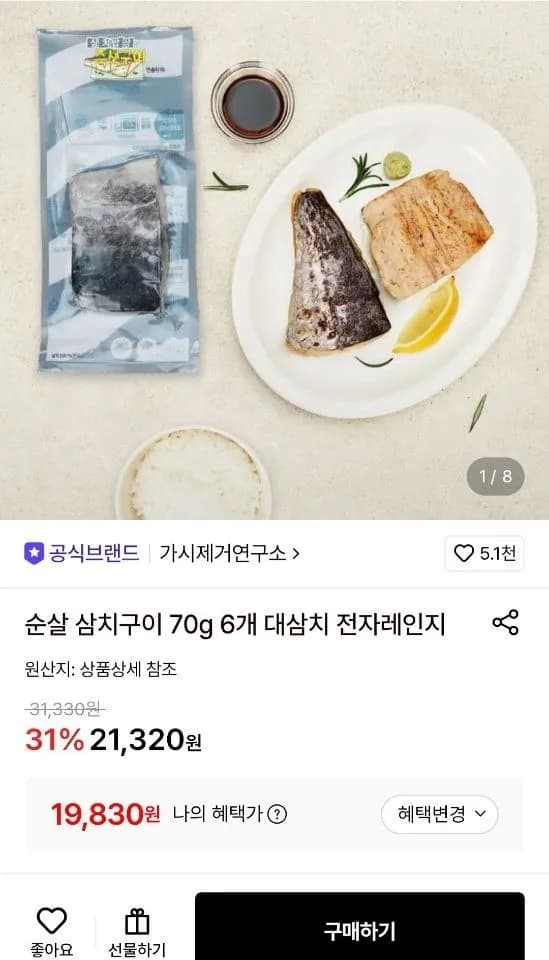Image resolution: width=549 pixels, height=960 pixels.
Task: Tap the 5.1천 heart wishlist button
Action: pyautogui.click(x=484, y=553)
